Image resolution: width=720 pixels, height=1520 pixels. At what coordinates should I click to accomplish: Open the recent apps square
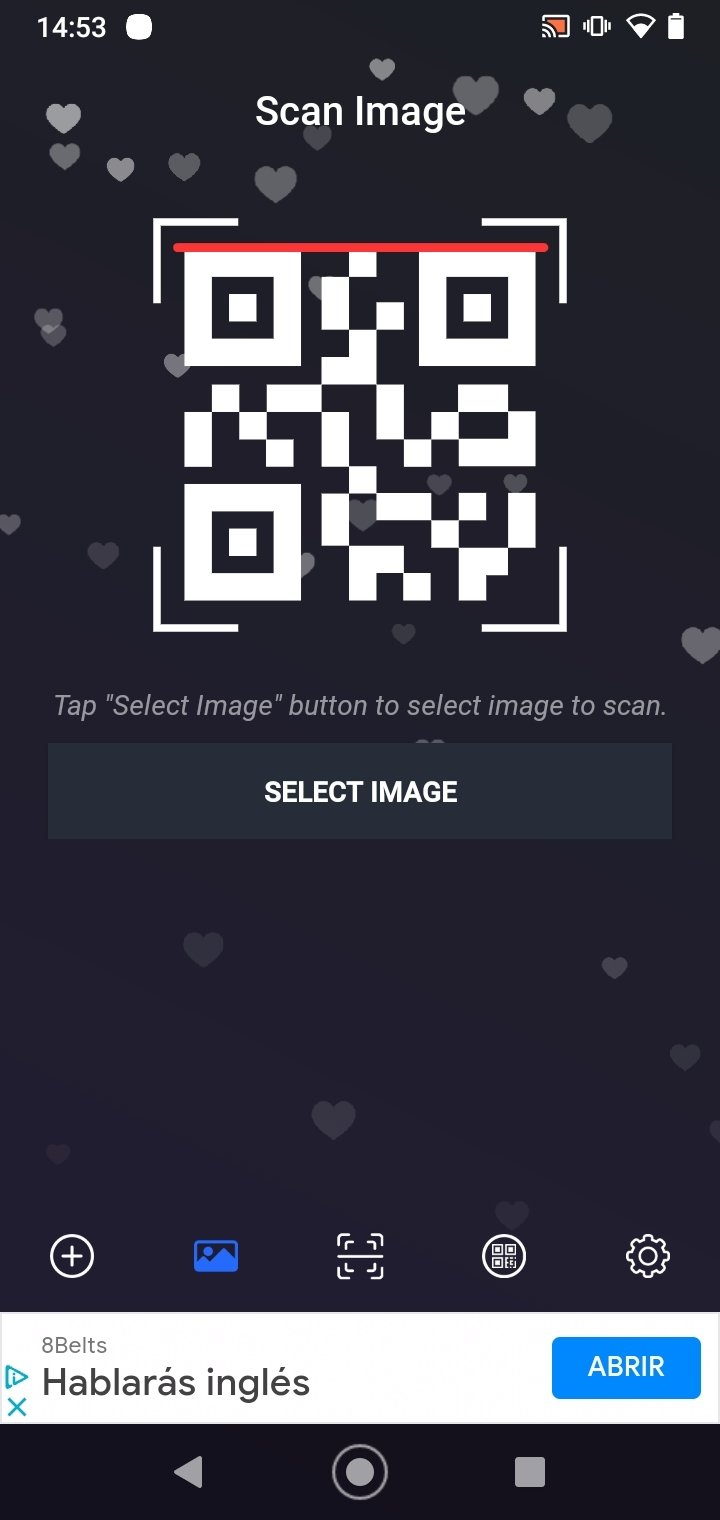click(x=529, y=1471)
